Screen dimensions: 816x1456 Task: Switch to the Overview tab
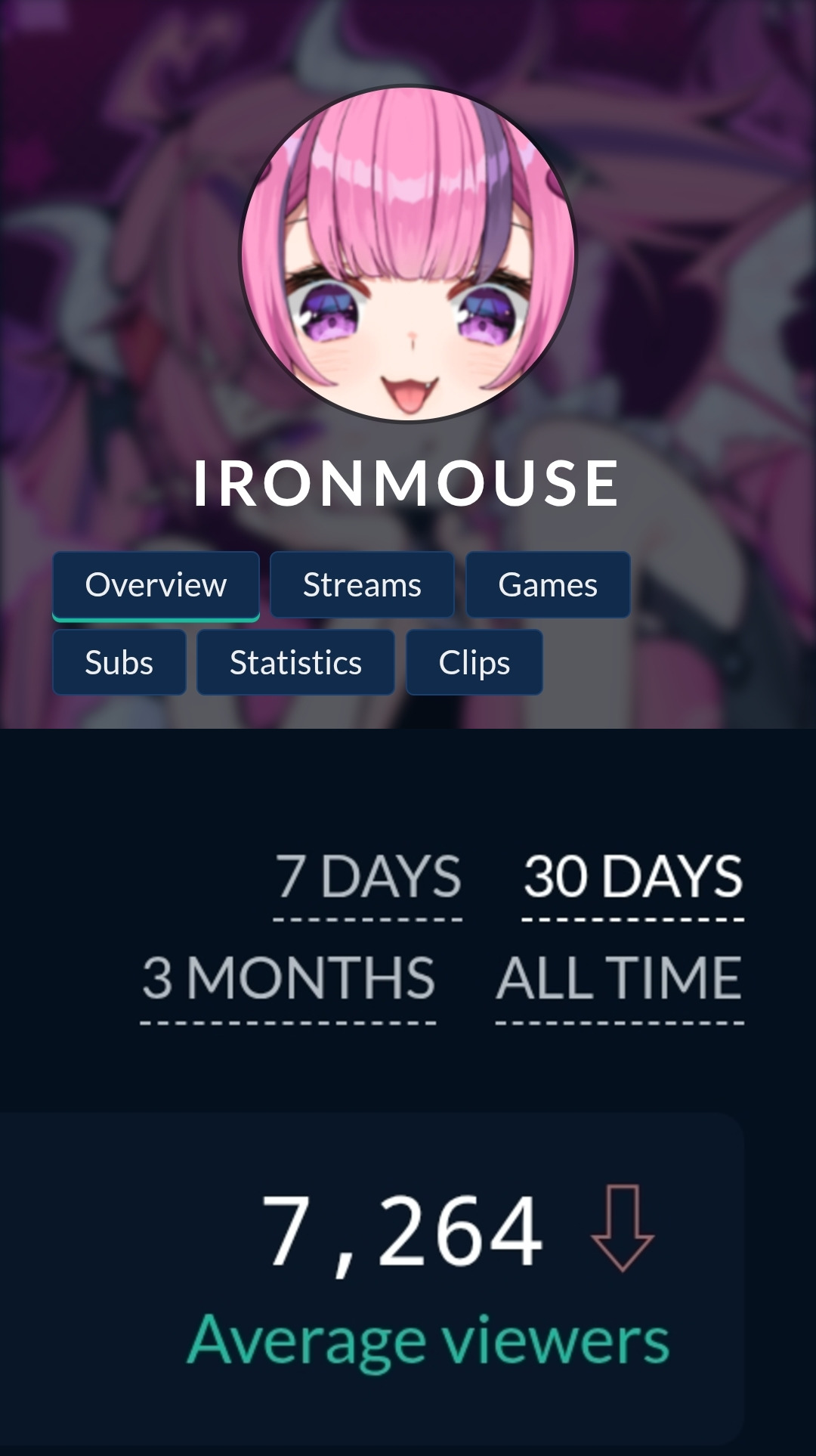[x=156, y=585]
